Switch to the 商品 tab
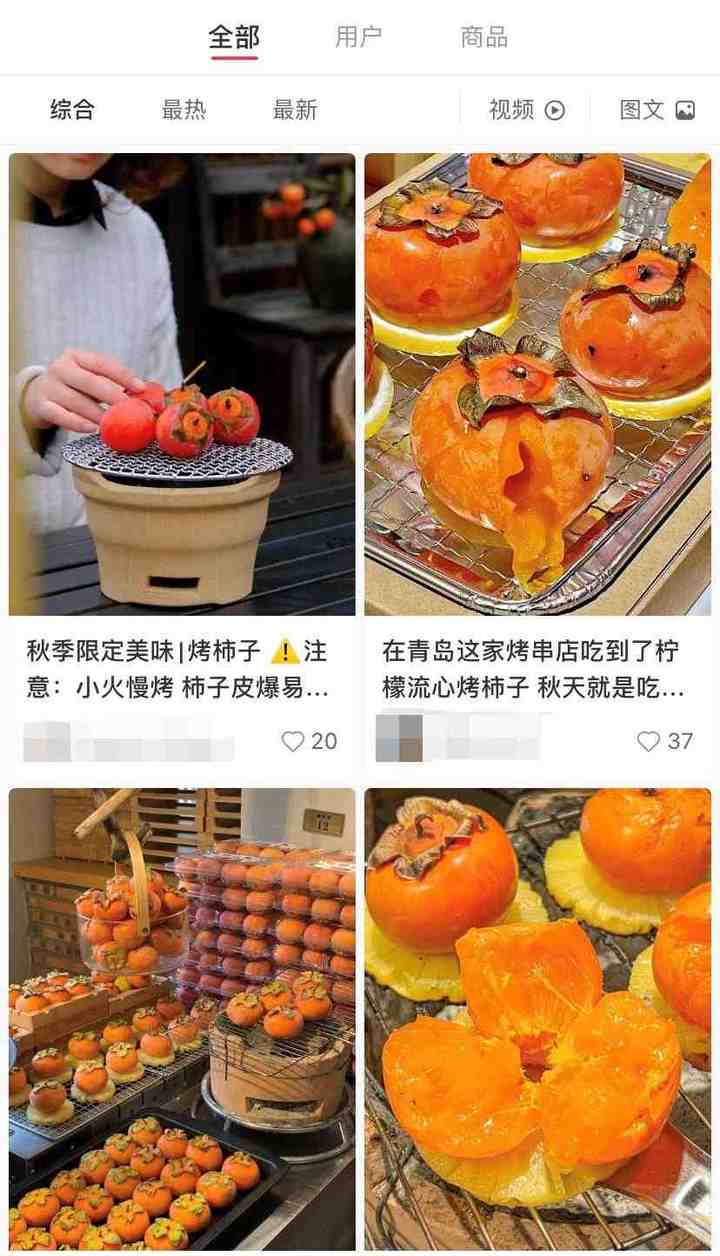This screenshot has width=720, height=1256. coord(484,38)
